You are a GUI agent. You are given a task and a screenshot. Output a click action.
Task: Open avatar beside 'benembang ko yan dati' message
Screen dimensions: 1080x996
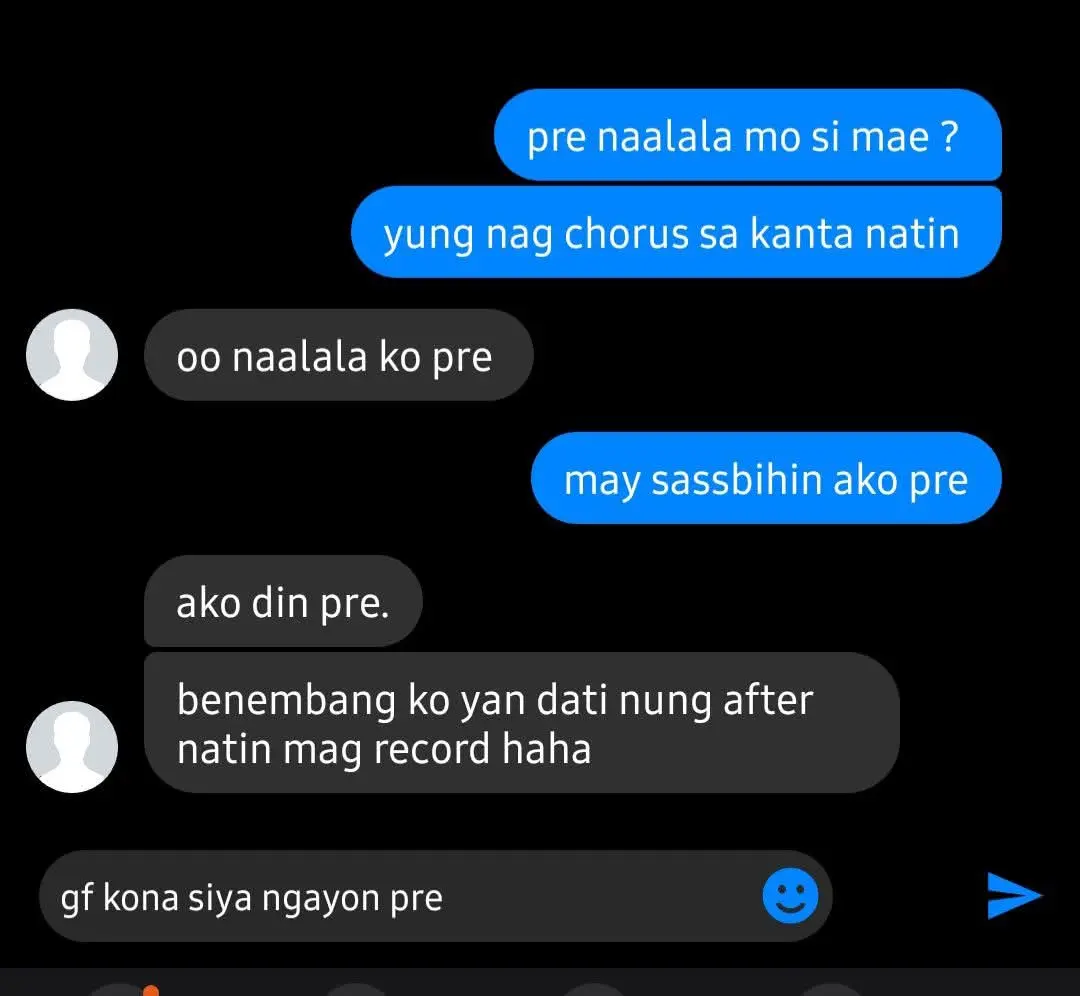pyautogui.click(x=71, y=747)
